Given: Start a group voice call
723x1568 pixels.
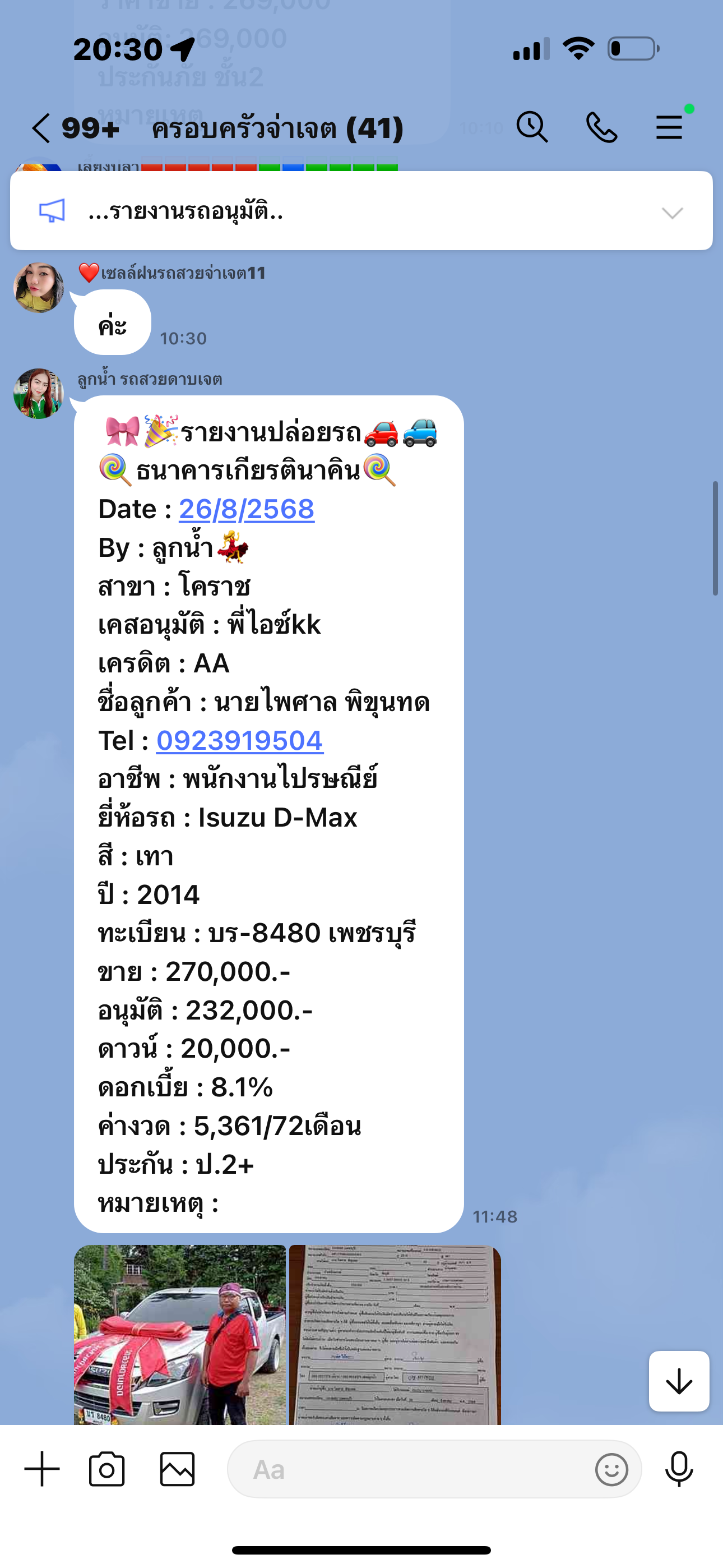Looking at the screenshot, I should tap(601, 128).
